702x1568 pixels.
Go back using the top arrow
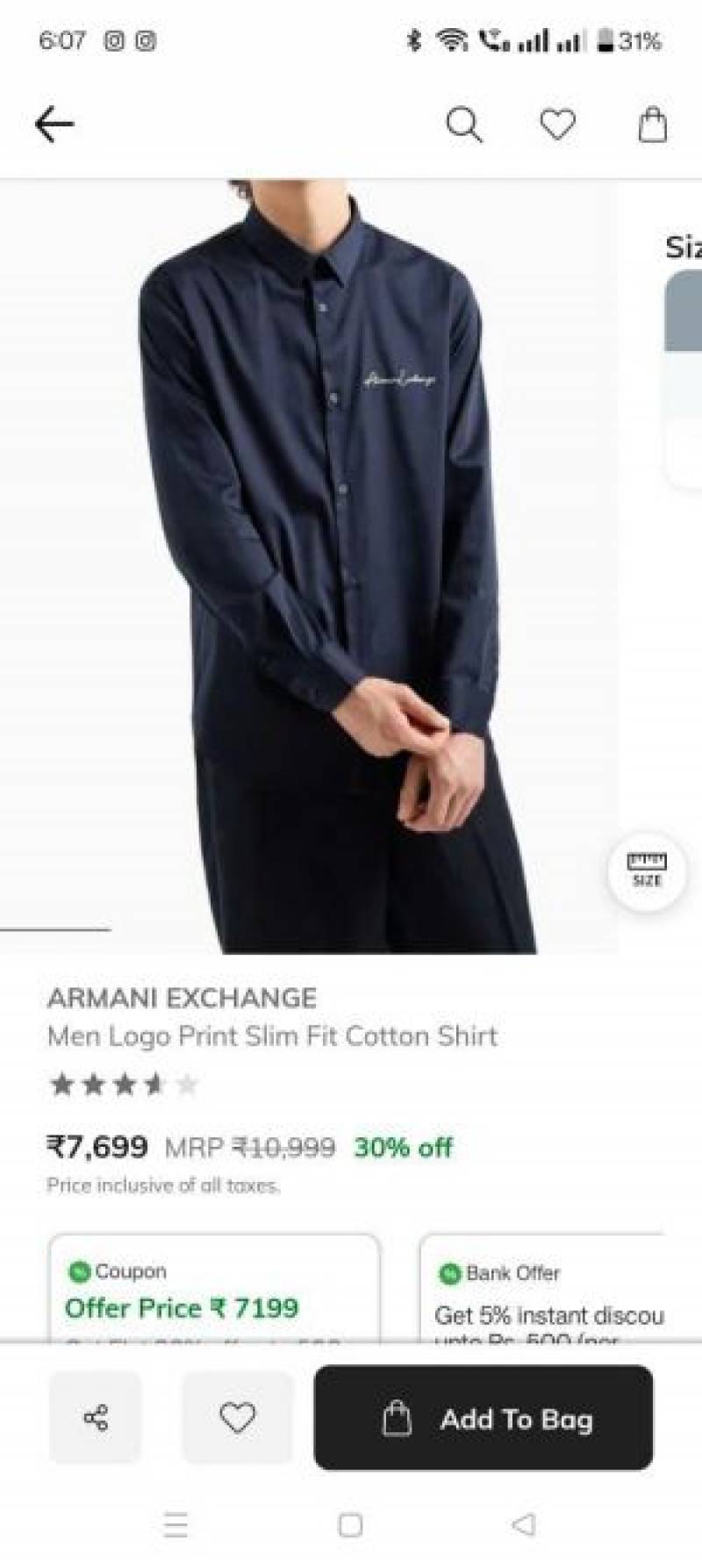tap(54, 125)
